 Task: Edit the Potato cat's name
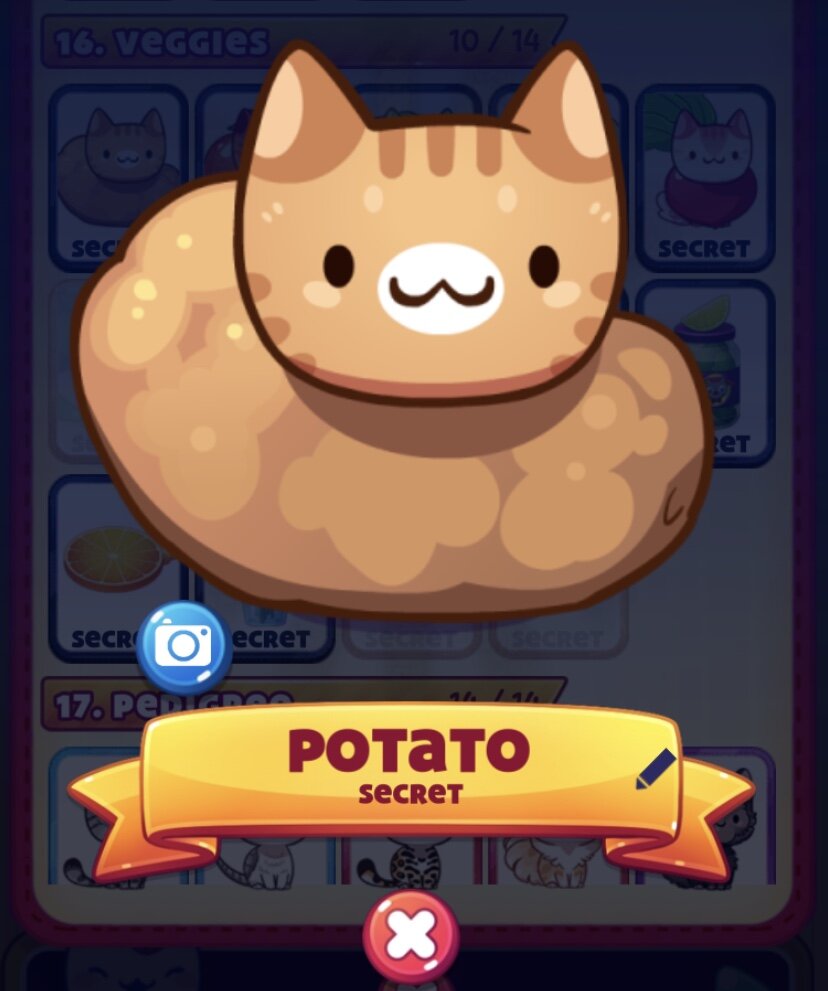click(x=656, y=769)
